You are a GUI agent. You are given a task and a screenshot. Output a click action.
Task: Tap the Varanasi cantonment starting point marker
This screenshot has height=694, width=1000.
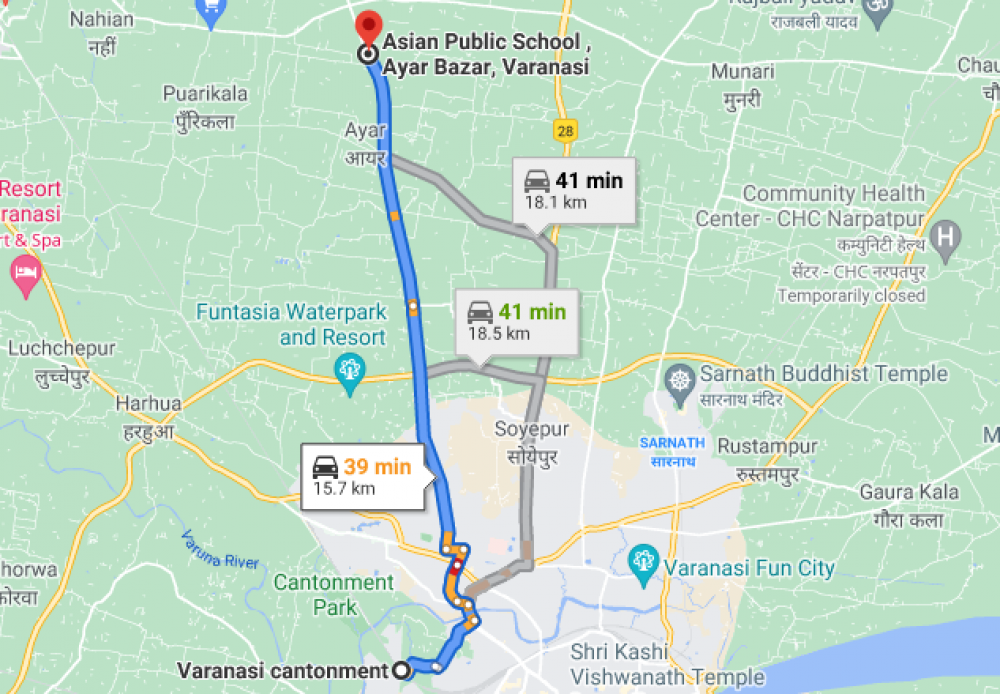click(x=402, y=671)
